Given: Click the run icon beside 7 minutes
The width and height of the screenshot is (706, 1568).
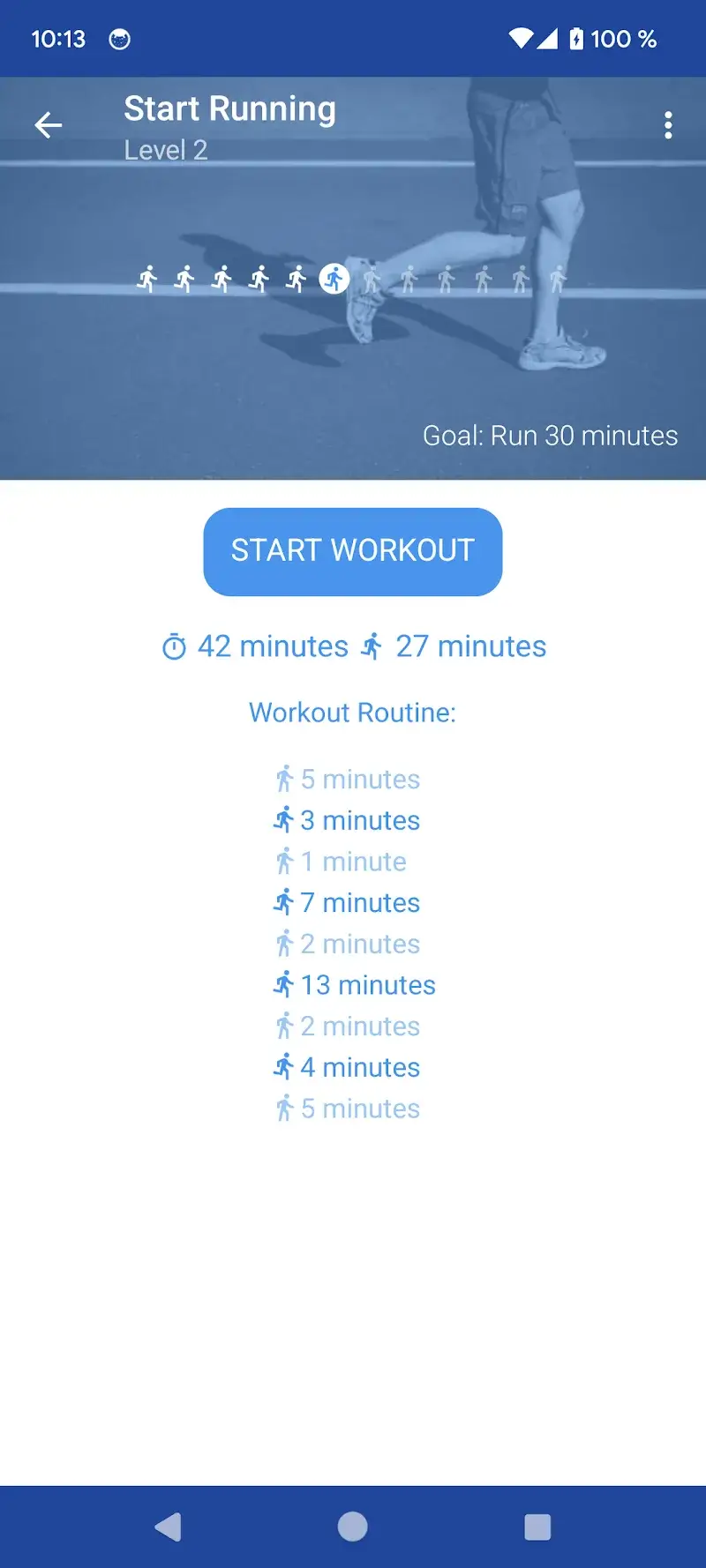Looking at the screenshot, I should tap(284, 902).
